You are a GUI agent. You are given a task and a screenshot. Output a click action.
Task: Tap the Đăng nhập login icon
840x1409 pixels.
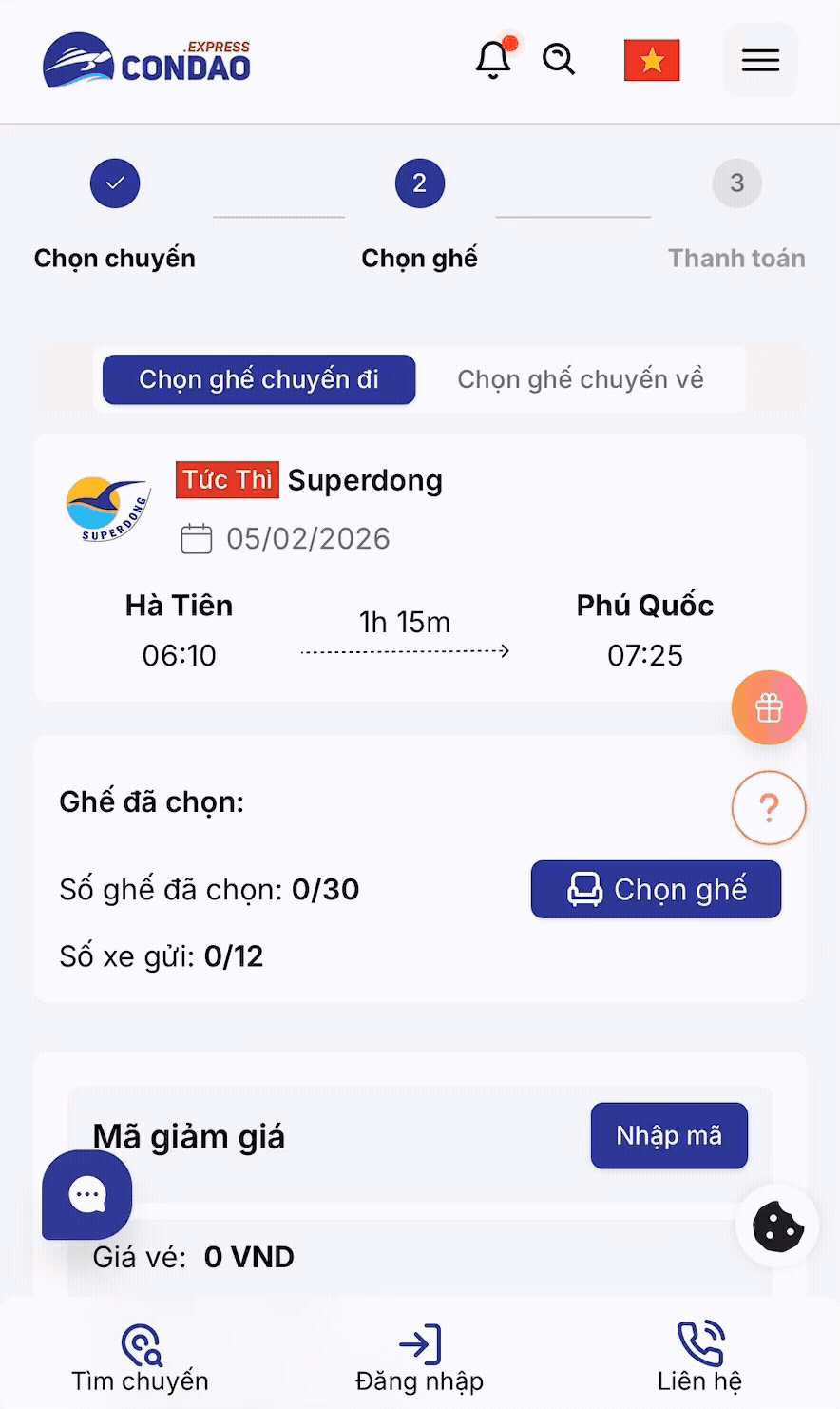tap(419, 1342)
